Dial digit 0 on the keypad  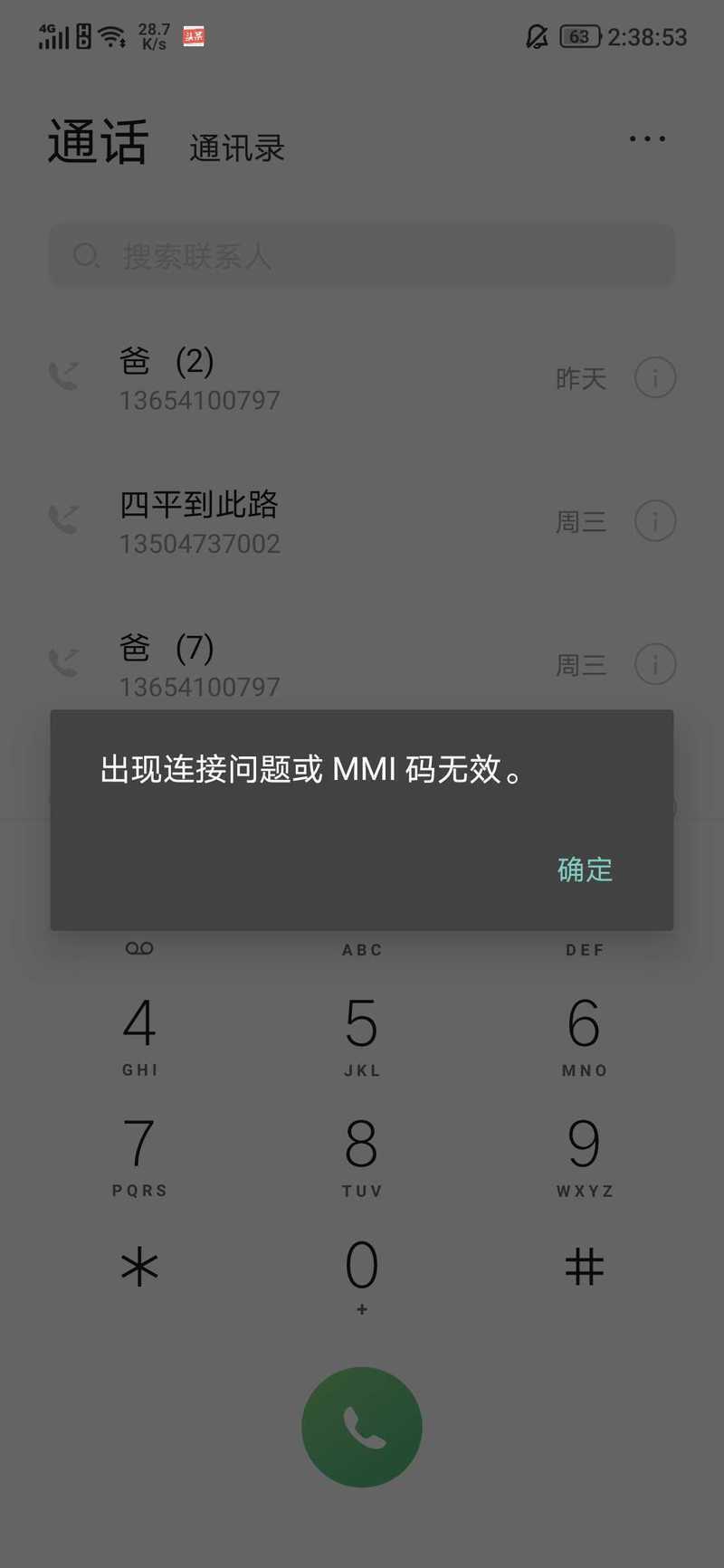(362, 1274)
